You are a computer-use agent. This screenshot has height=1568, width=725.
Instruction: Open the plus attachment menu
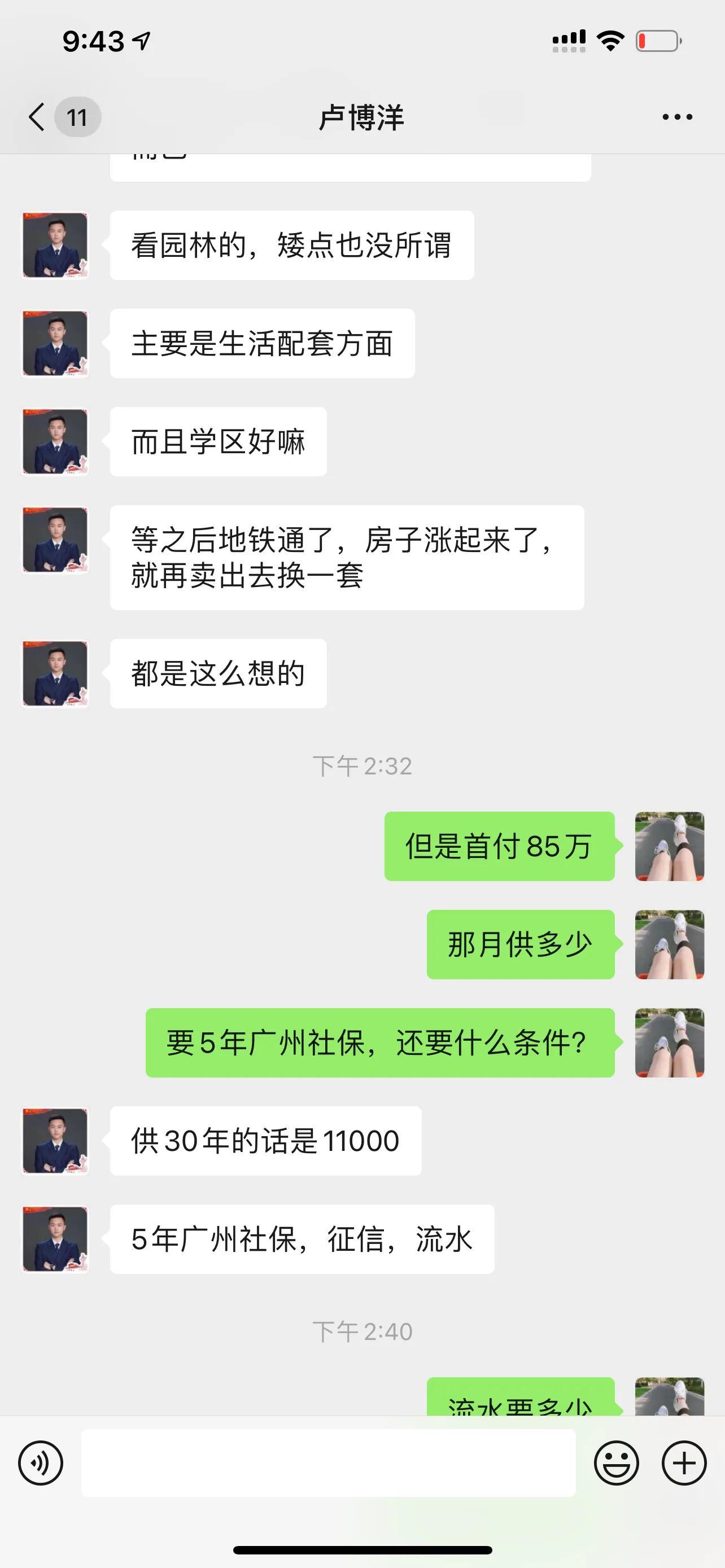[684, 1462]
